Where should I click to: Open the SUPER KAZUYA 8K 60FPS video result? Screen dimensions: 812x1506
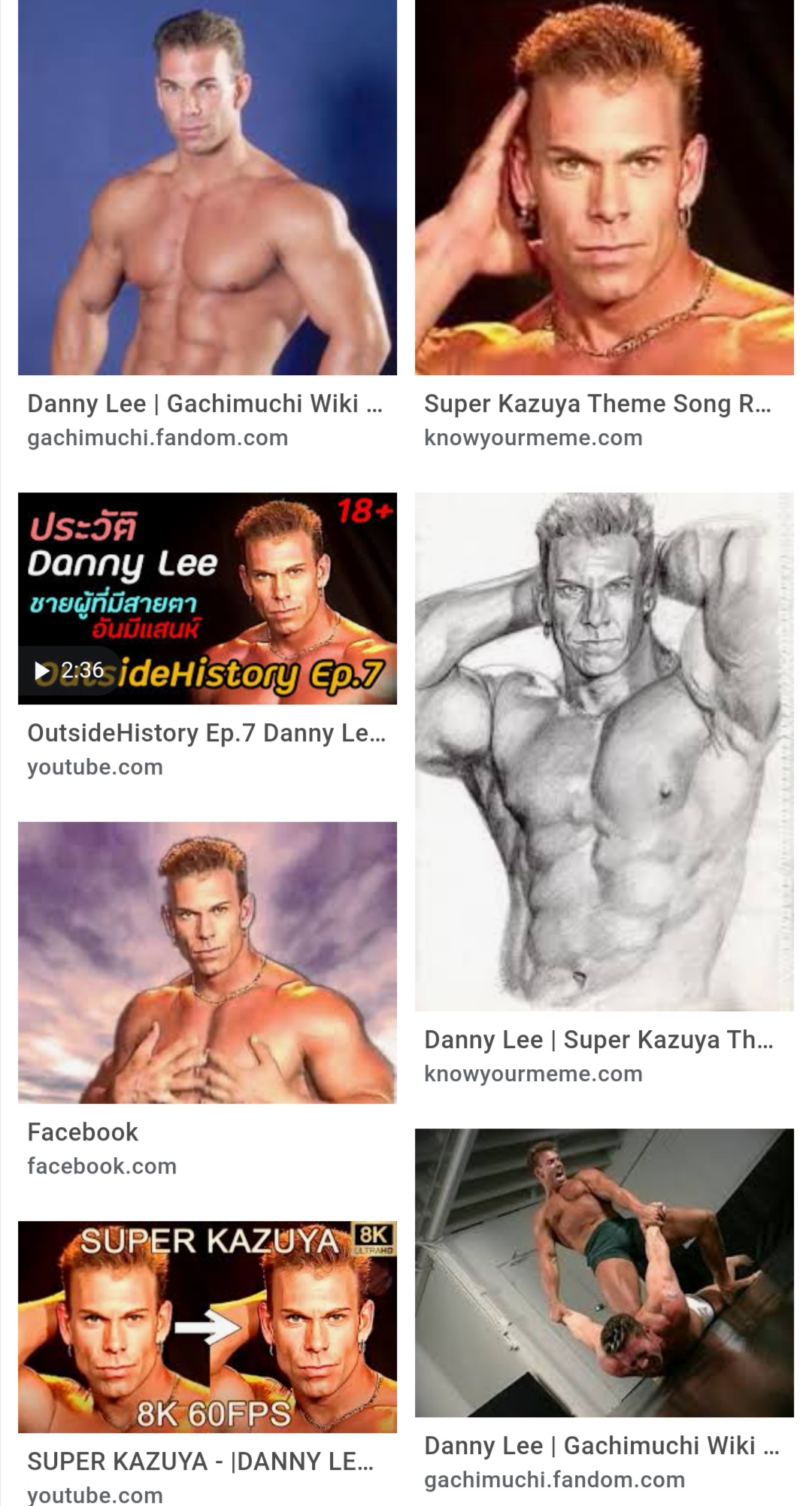[x=207, y=1326]
